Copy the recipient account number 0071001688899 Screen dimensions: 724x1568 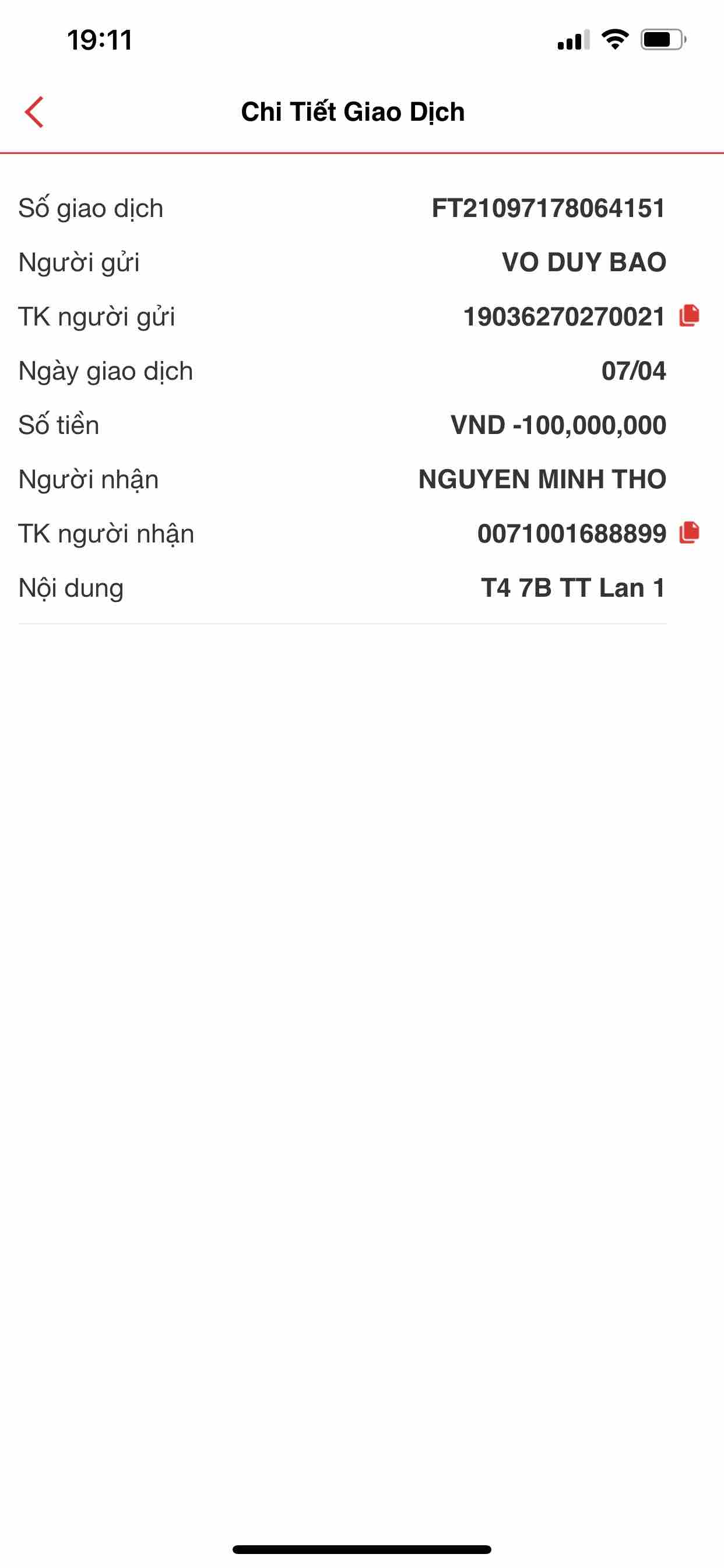(688, 533)
